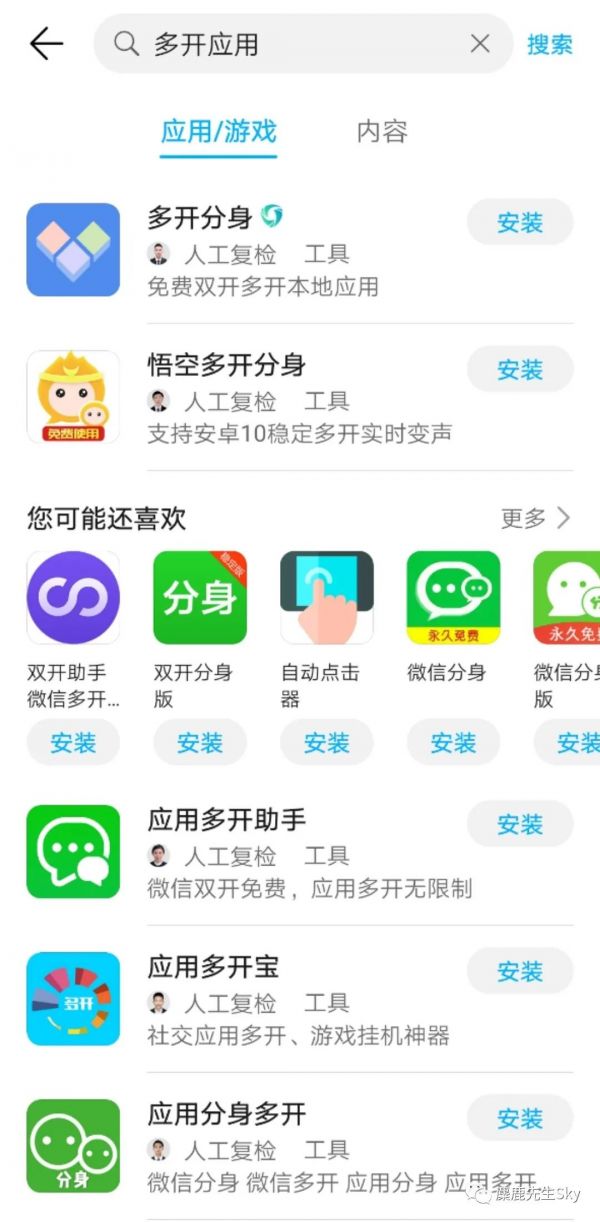Select the 应用/游戏 tab

pos(218,131)
